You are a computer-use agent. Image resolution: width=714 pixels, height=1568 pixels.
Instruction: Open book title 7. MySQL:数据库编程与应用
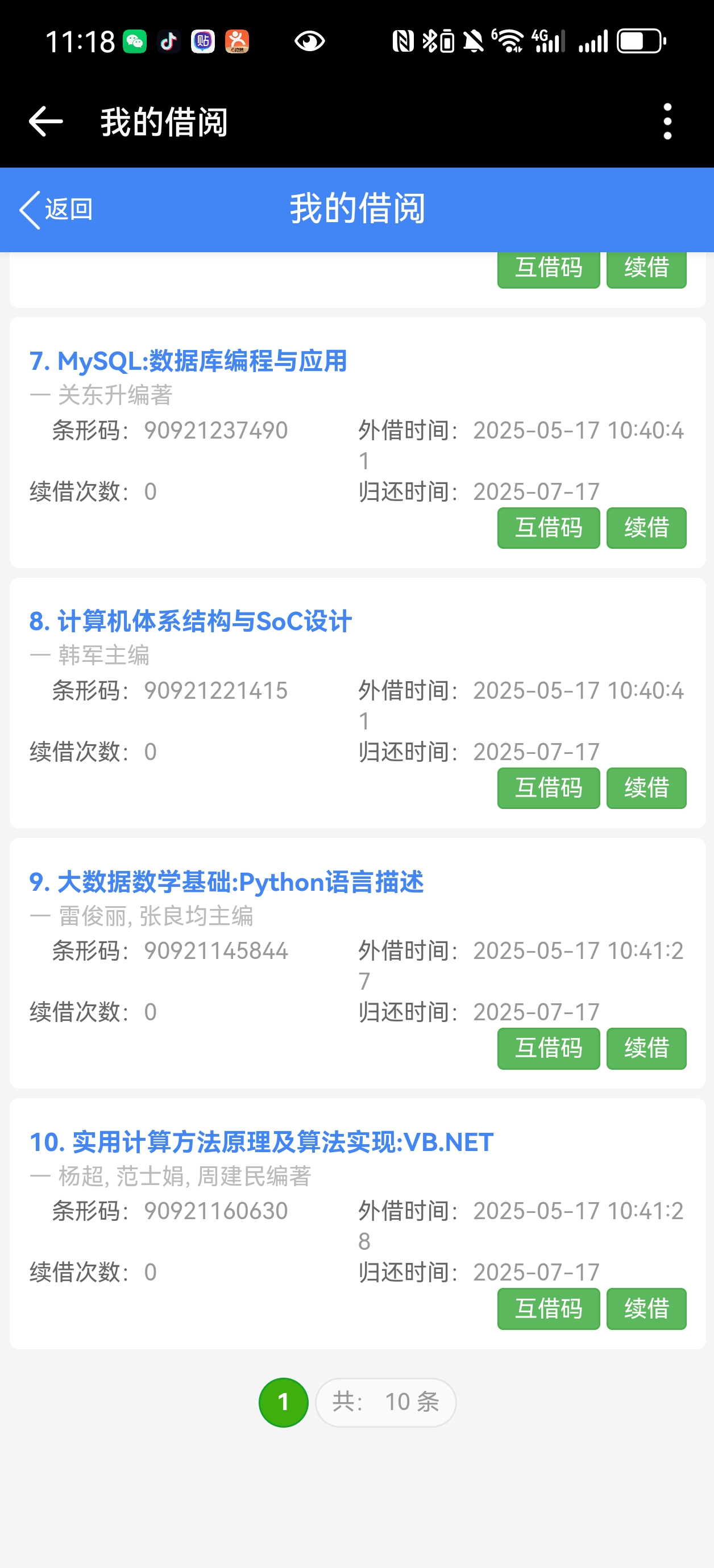(x=188, y=361)
